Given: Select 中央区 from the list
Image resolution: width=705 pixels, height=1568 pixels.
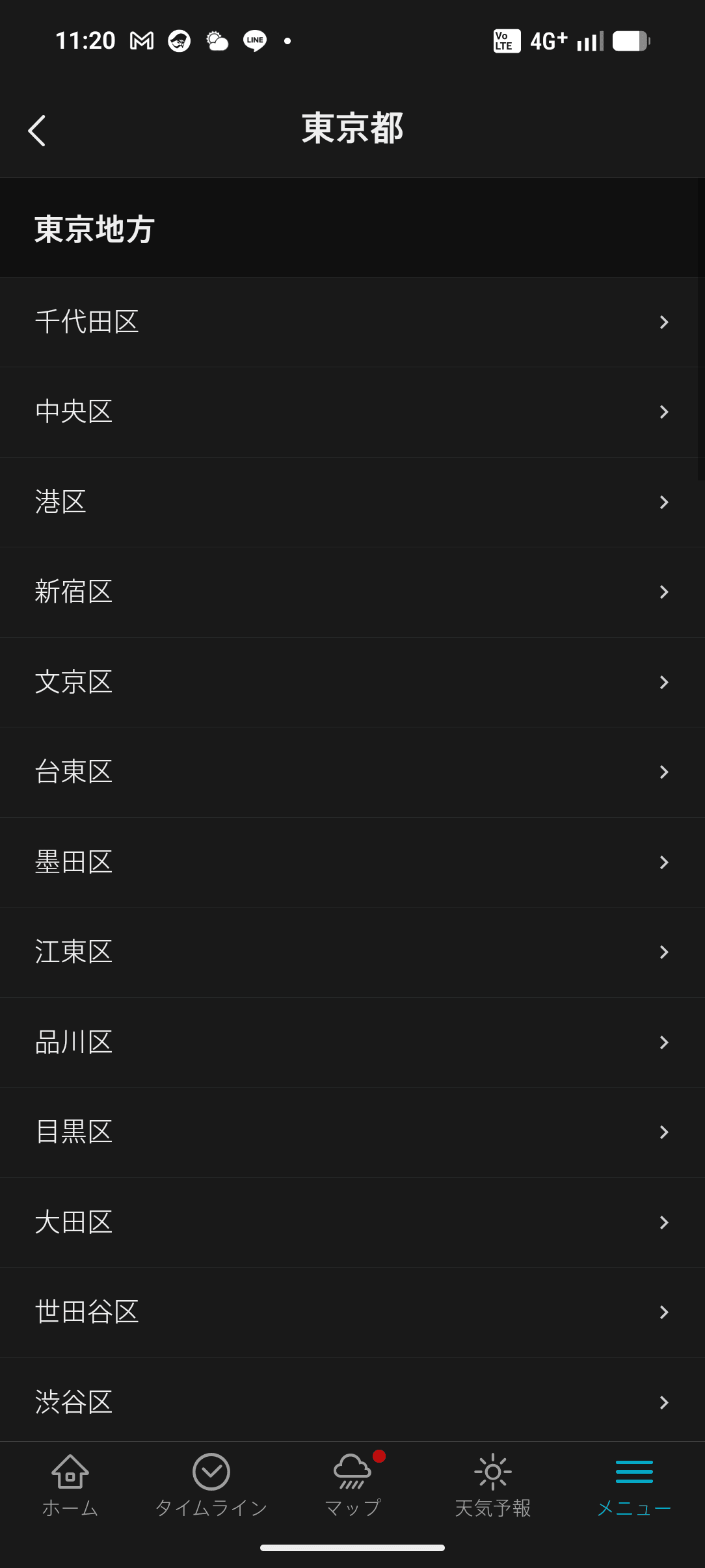Looking at the screenshot, I should pos(351,412).
